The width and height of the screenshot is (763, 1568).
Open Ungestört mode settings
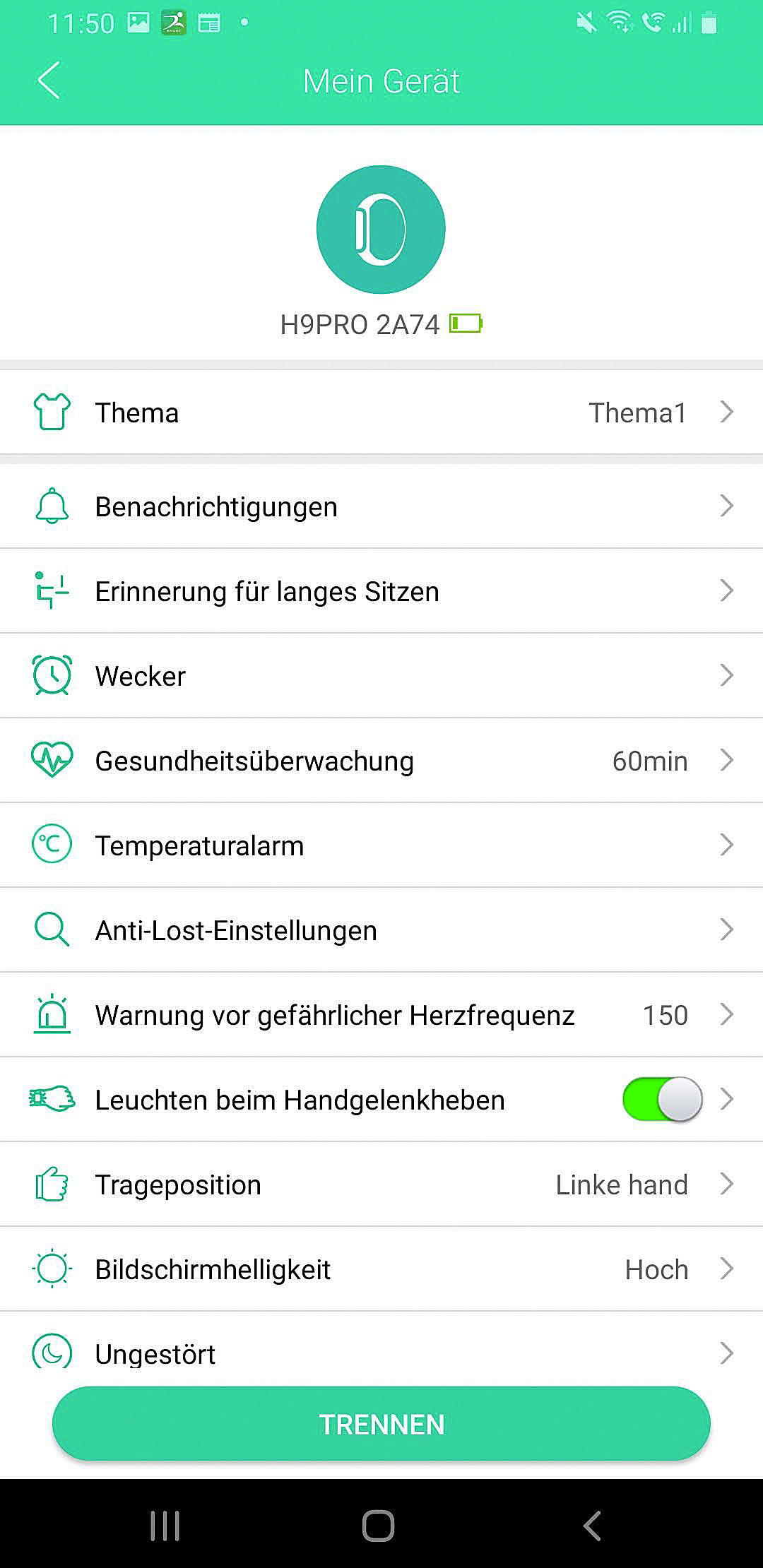(x=381, y=1353)
